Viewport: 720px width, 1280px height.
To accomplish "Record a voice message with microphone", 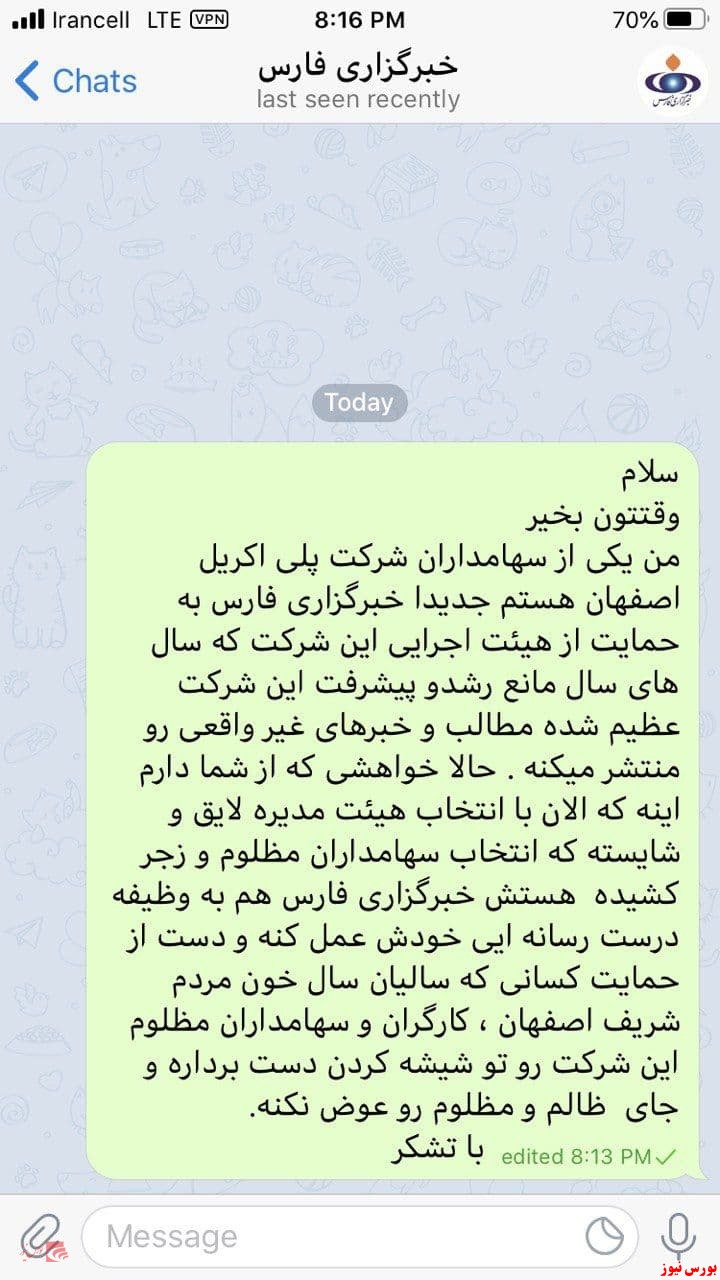I will tap(678, 1236).
